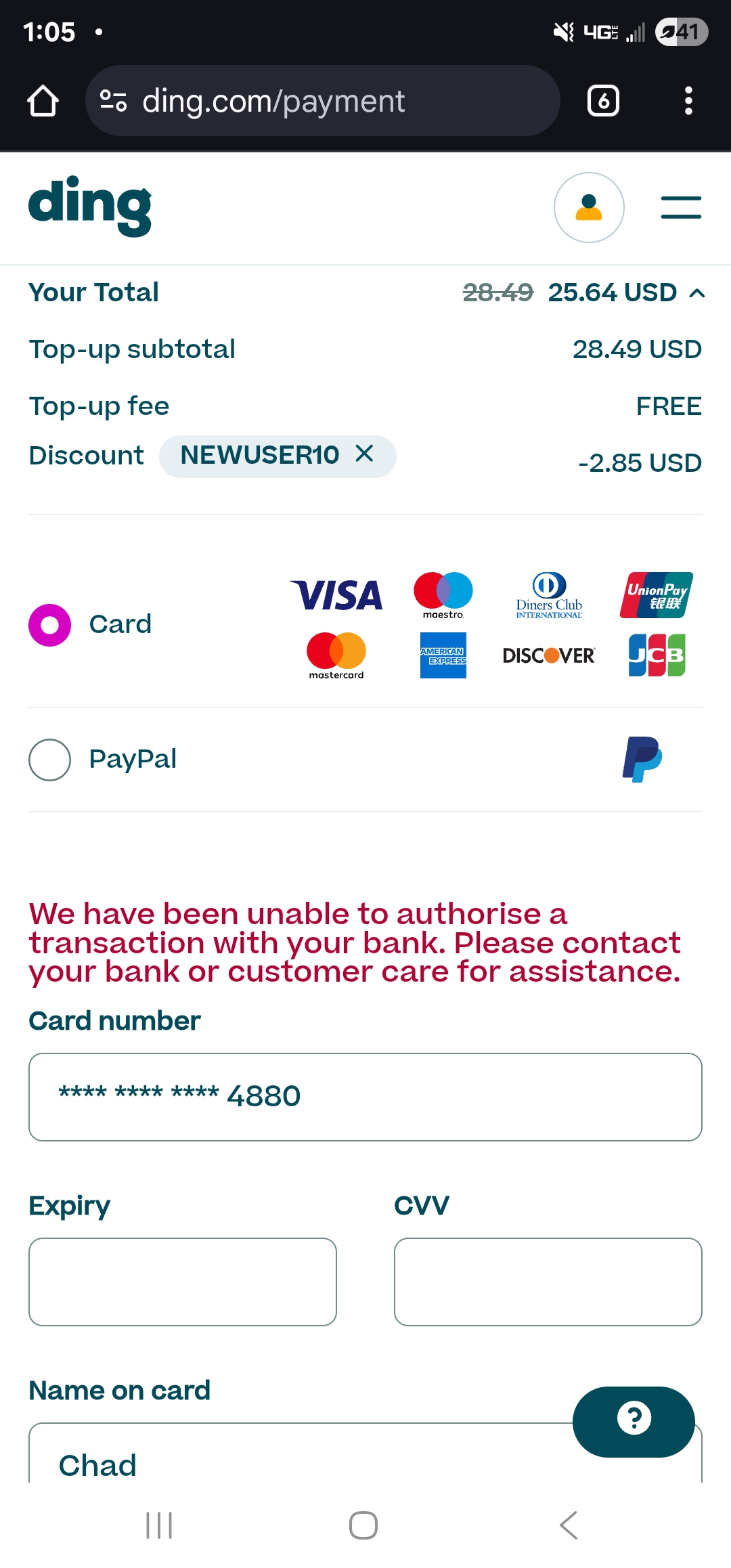This screenshot has width=731, height=1568.
Task: Open the browser tab switcher
Action: [x=603, y=101]
